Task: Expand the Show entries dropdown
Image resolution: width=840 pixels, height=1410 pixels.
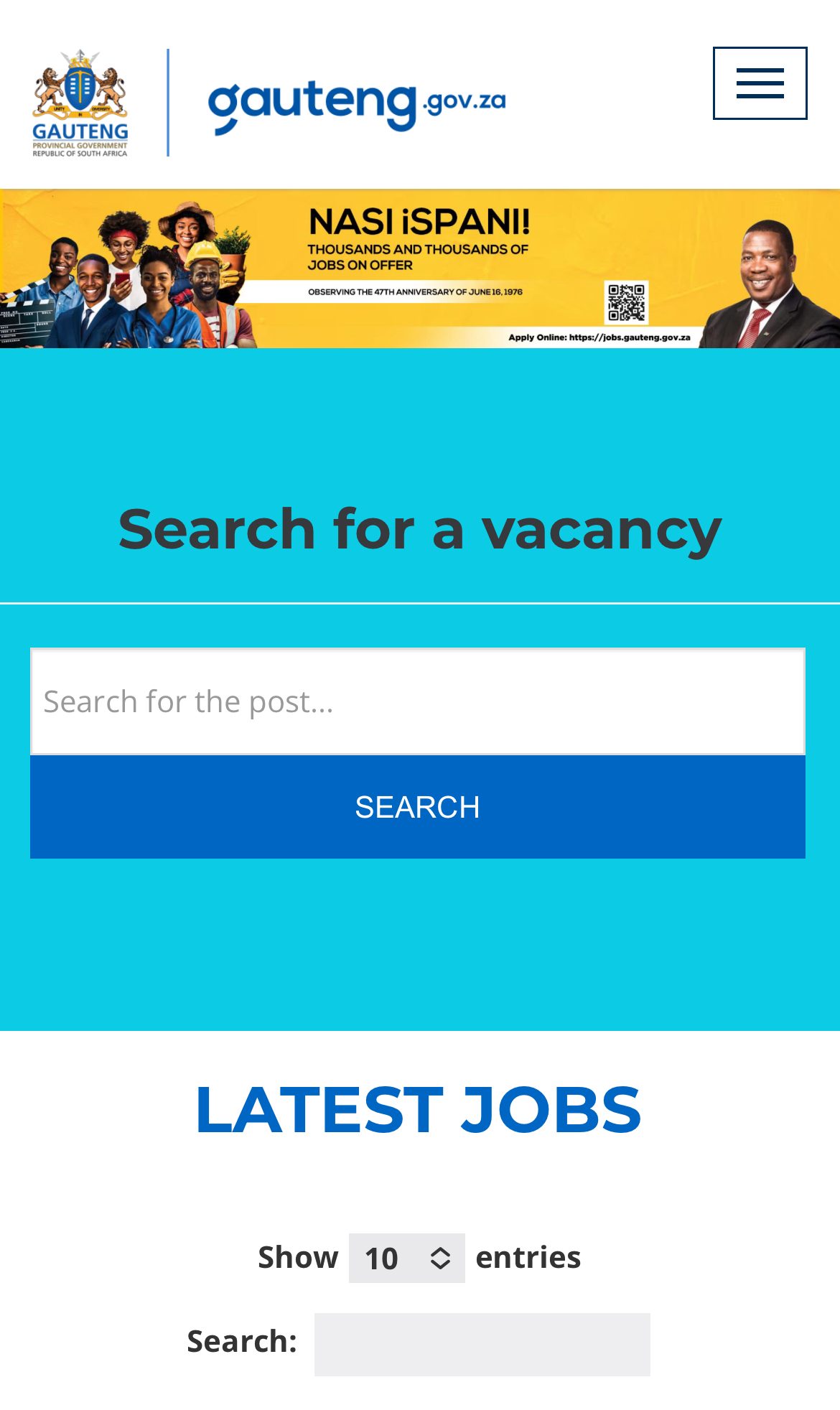Action: coord(406,1258)
